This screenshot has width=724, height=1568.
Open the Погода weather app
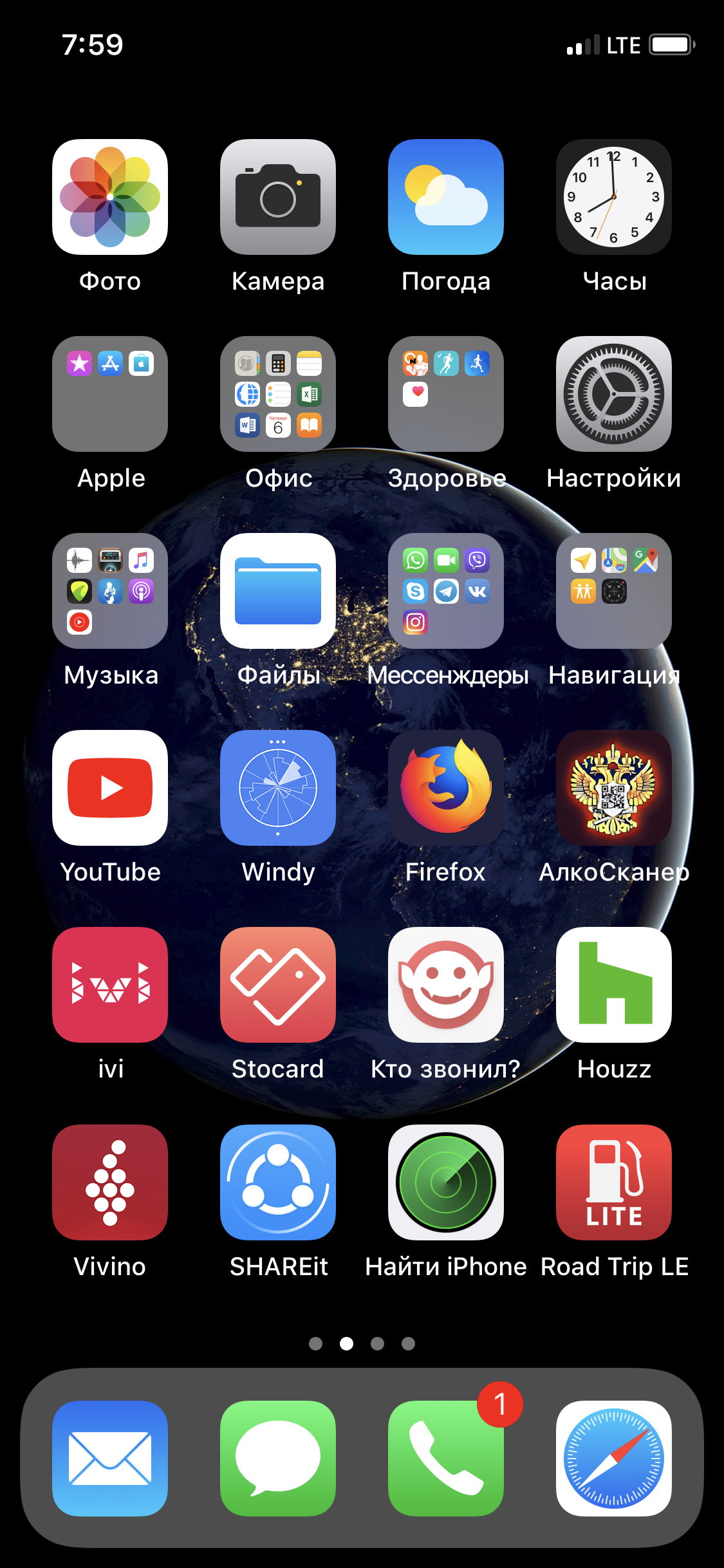point(446,197)
